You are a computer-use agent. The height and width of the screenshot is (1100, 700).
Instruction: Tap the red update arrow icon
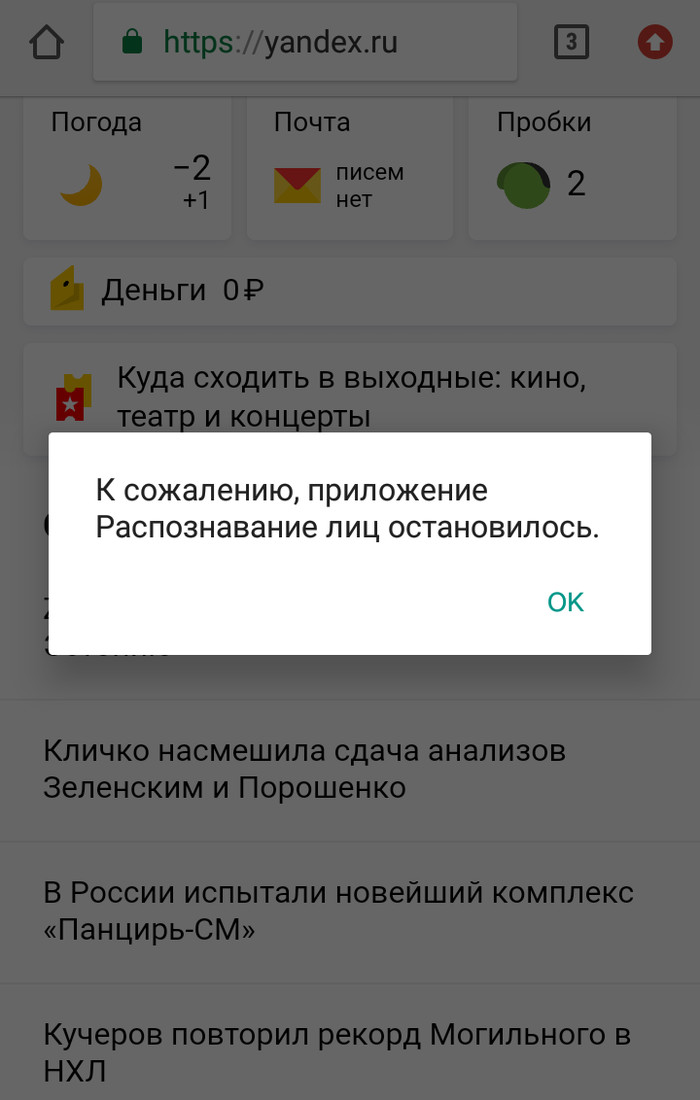coord(655,43)
